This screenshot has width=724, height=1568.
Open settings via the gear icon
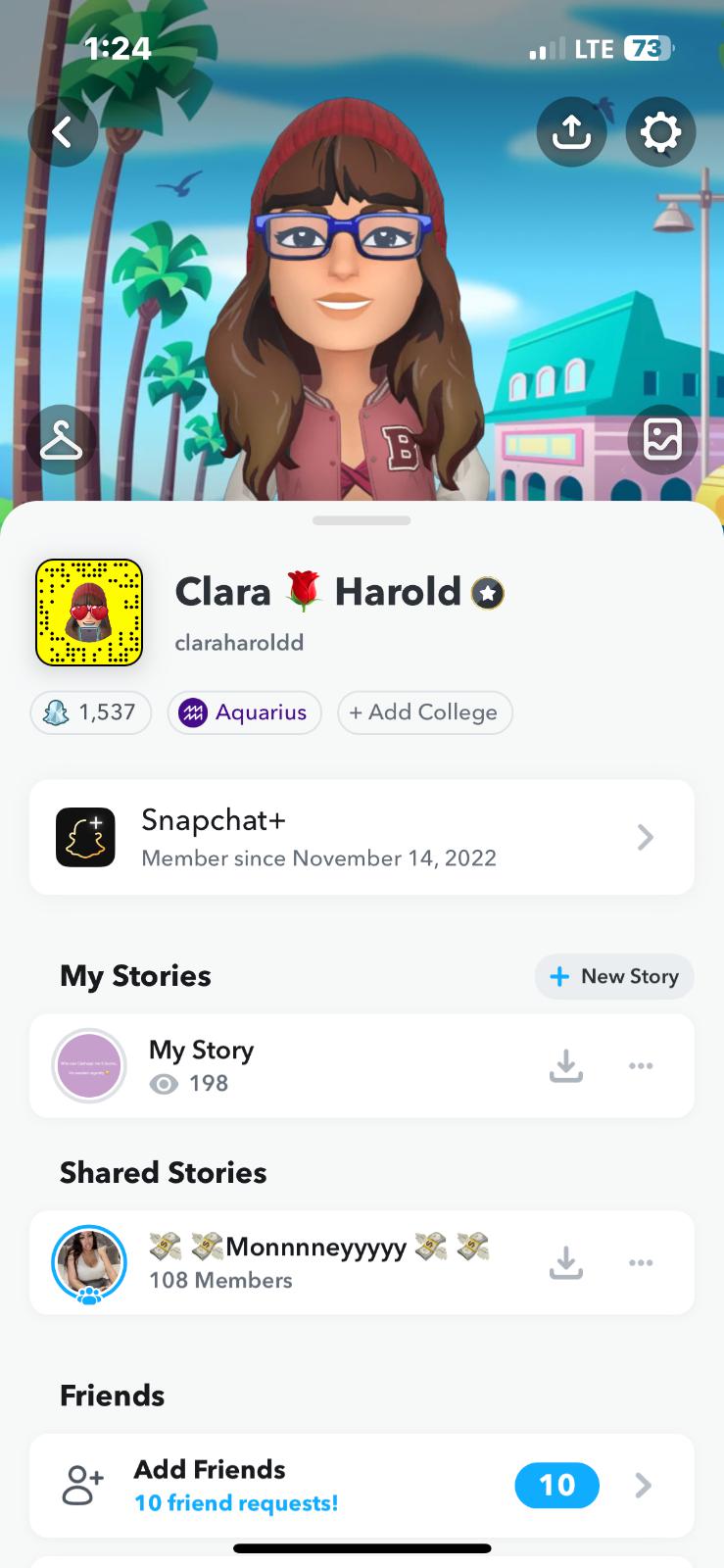pyautogui.click(x=660, y=131)
